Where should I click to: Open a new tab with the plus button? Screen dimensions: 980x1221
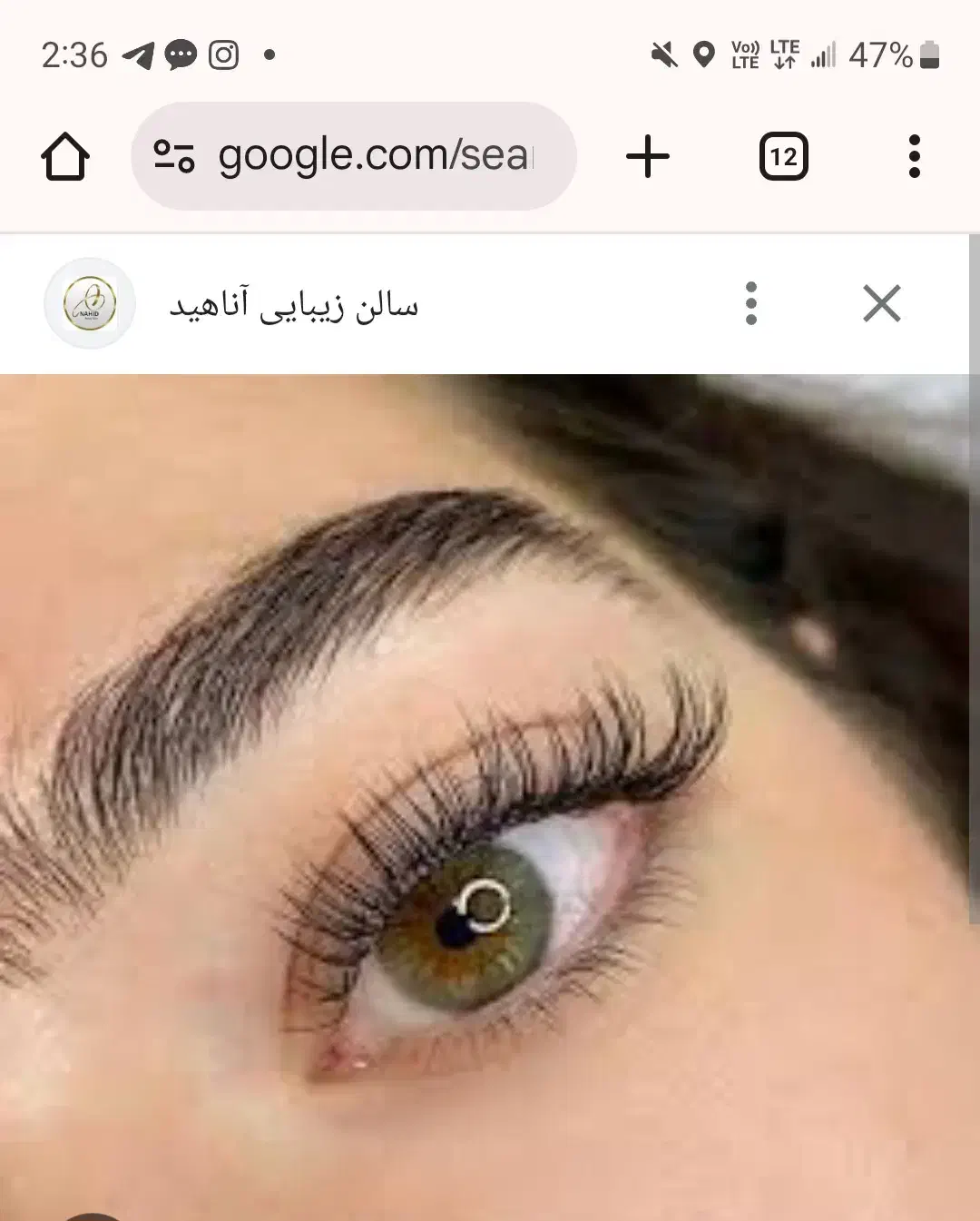[648, 155]
